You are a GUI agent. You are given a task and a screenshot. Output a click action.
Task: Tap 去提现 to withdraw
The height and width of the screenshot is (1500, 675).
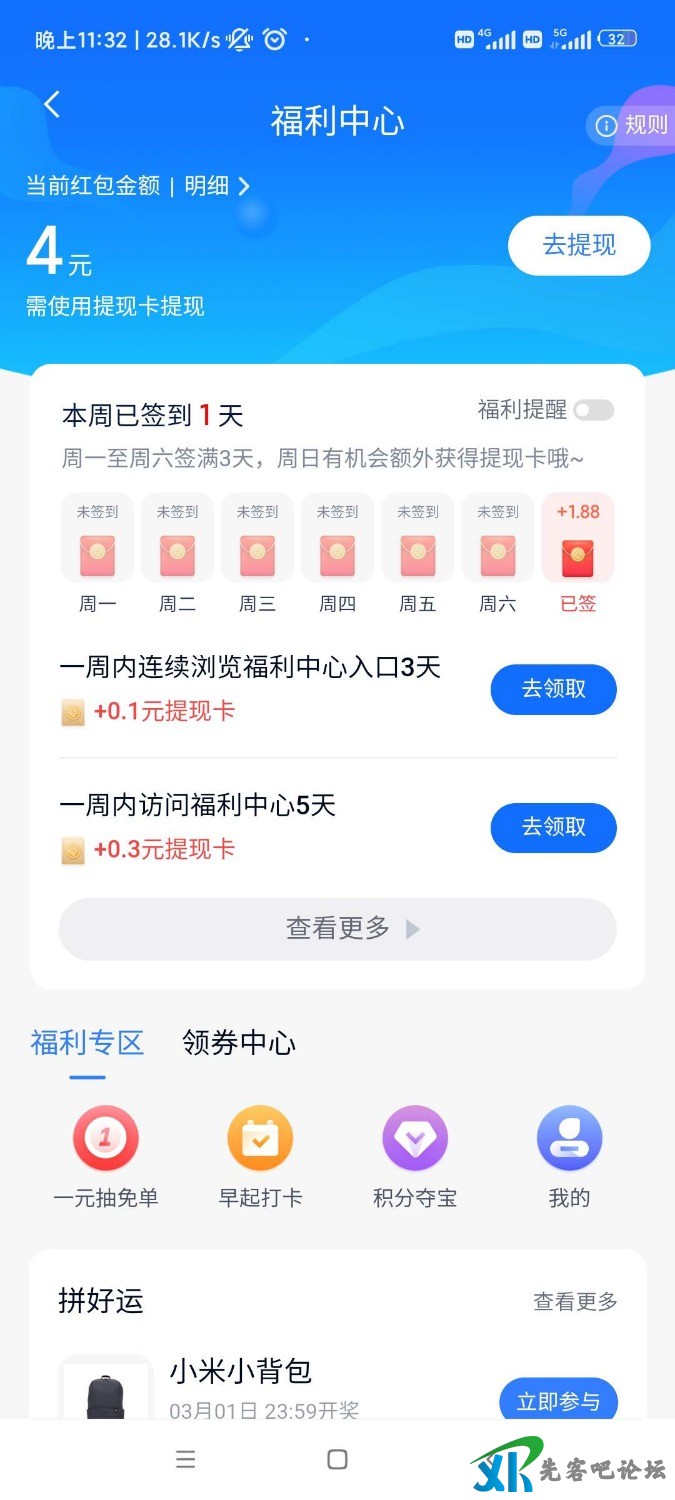(579, 245)
